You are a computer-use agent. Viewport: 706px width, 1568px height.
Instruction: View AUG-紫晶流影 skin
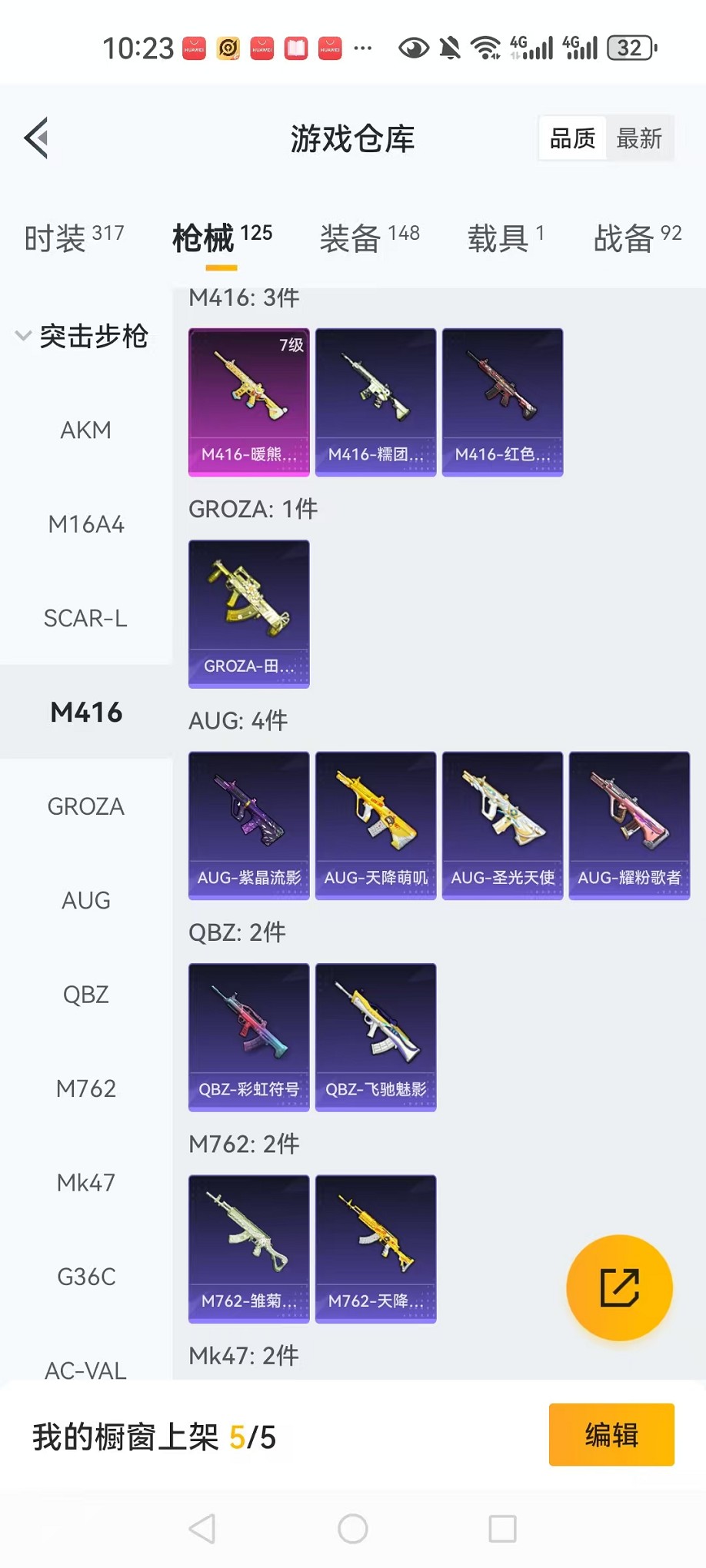tap(249, 825)
